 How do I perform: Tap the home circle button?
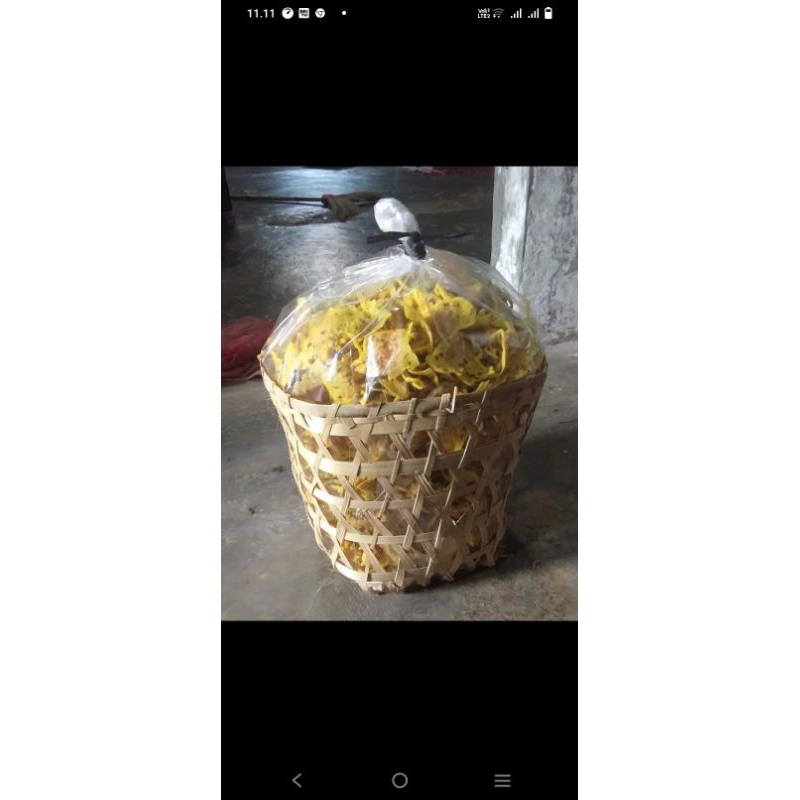(399, 780)
